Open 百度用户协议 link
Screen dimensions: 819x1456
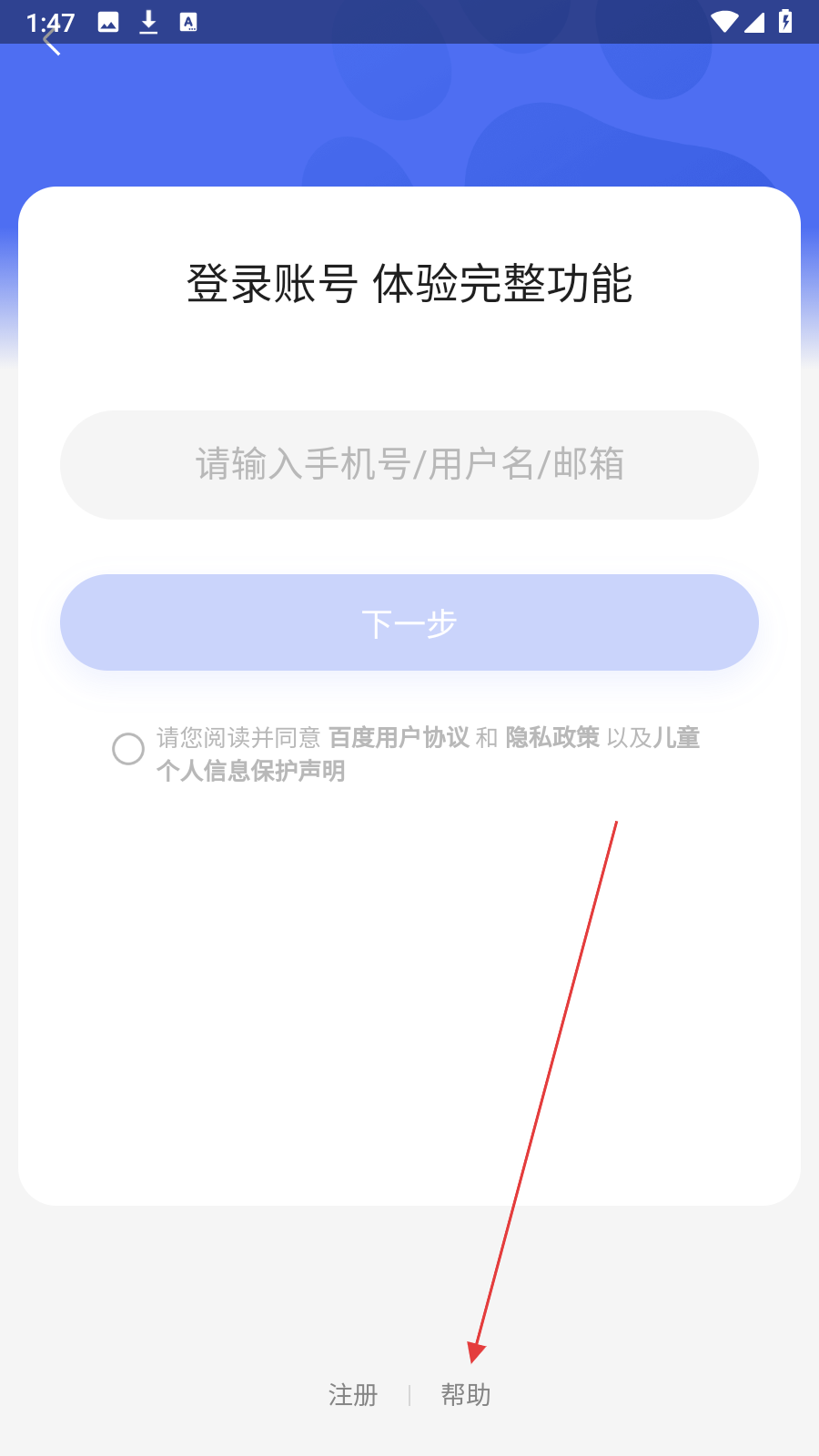pos(399,737)
